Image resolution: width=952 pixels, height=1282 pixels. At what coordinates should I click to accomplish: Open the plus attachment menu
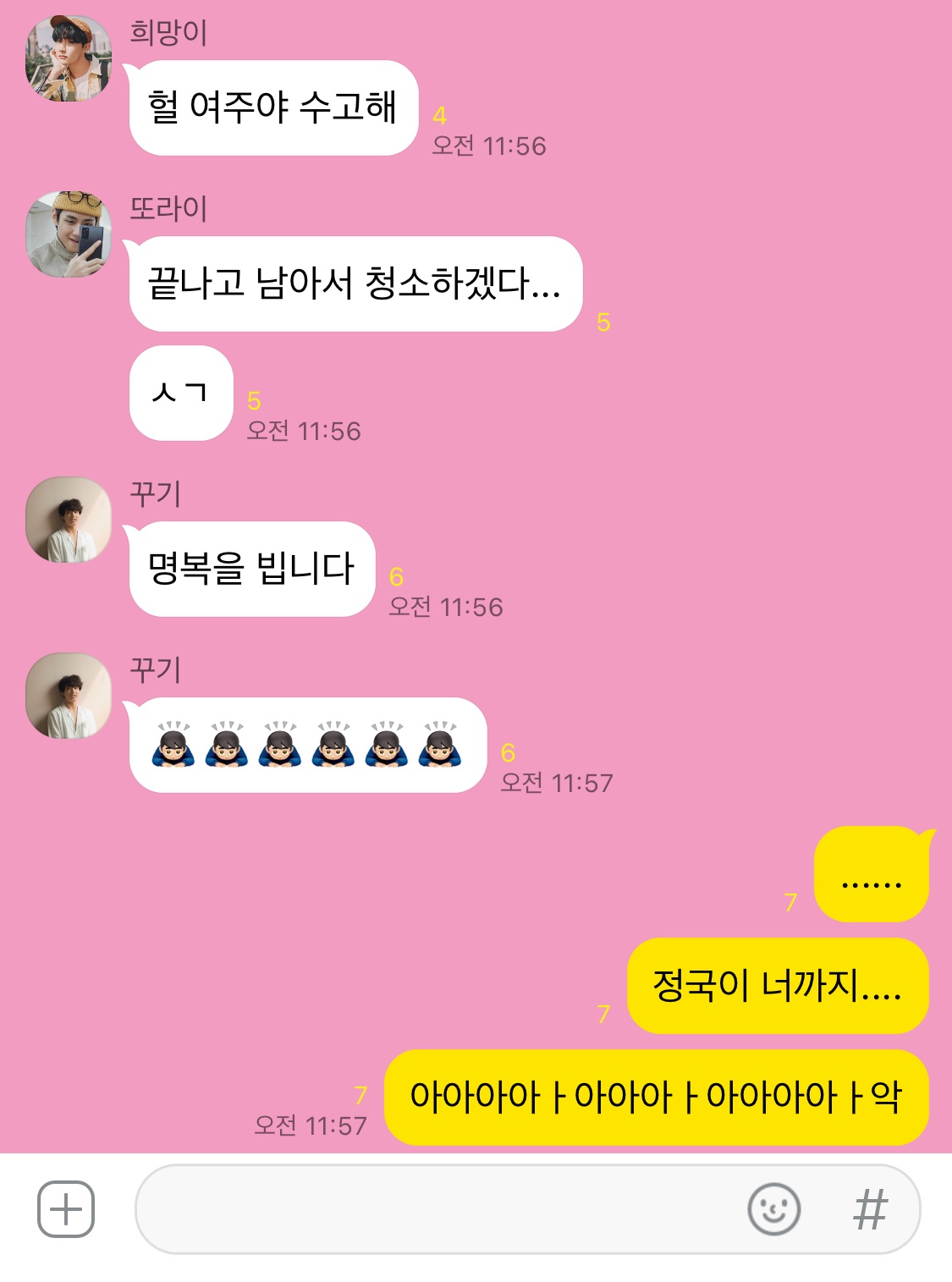pos(66,1209)
